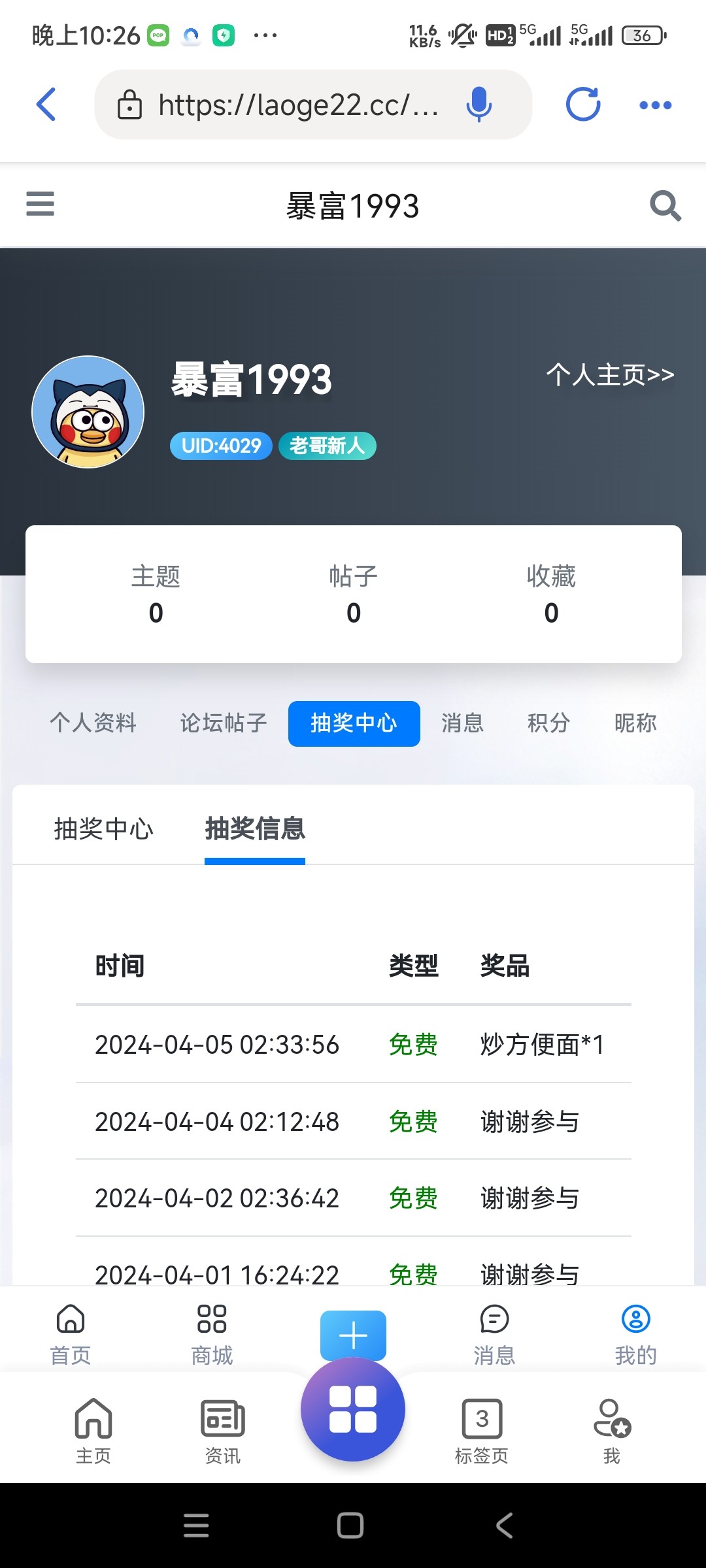706x1568 pixels.
Task: Create a new post with the plus button
Action: 353,1334
